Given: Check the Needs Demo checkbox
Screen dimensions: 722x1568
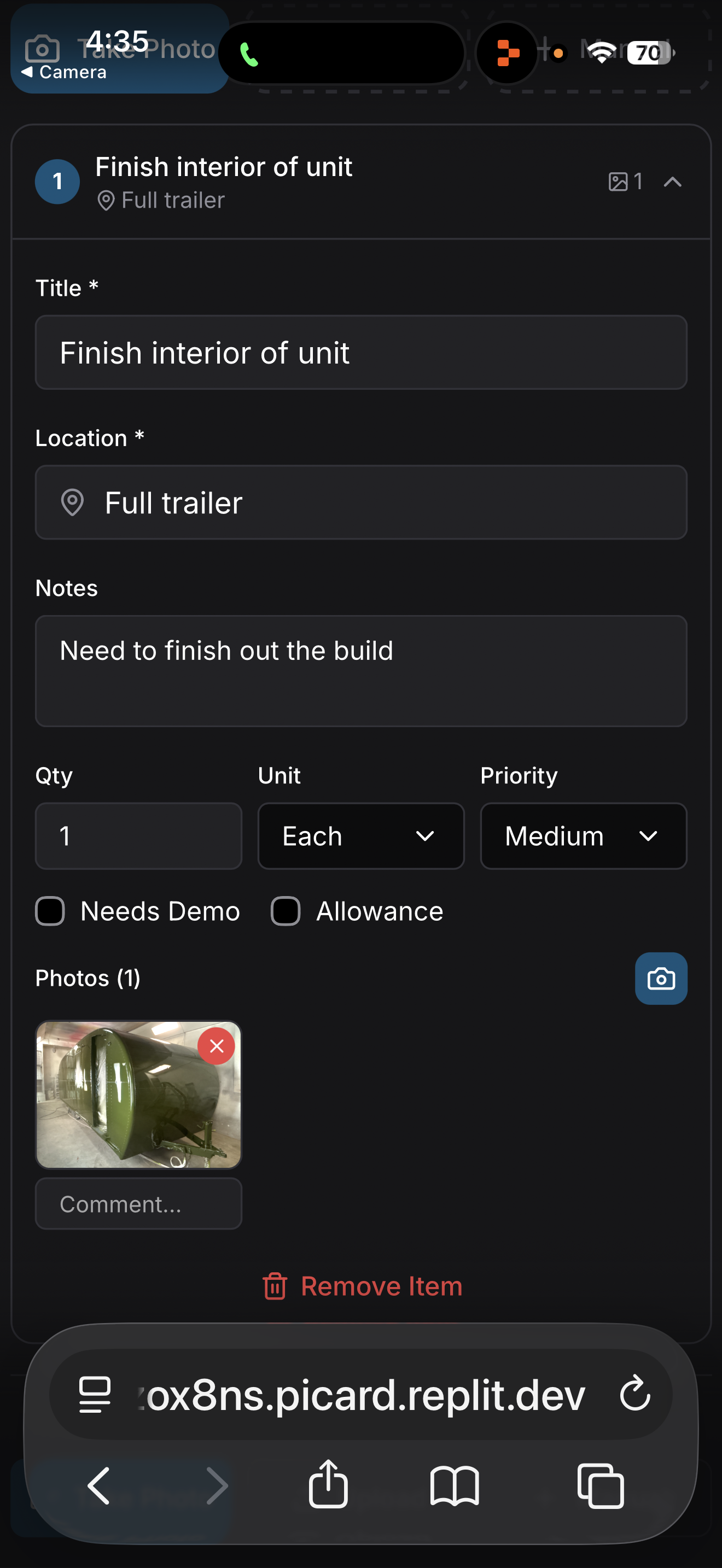Looking at the screenshot, I should pyautogui.click(x=50, y=911).
